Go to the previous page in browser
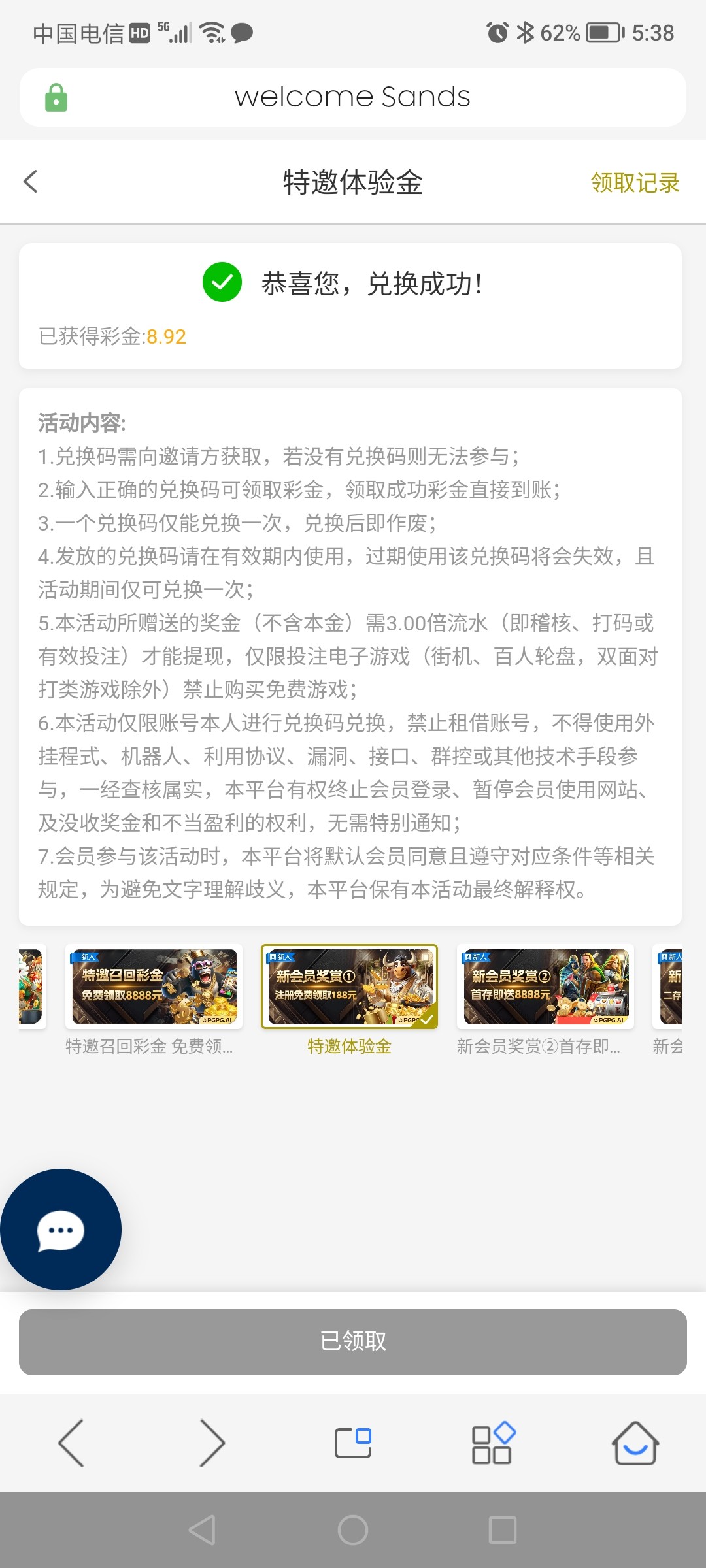Screen dimensions: 706x1568 71,1443
